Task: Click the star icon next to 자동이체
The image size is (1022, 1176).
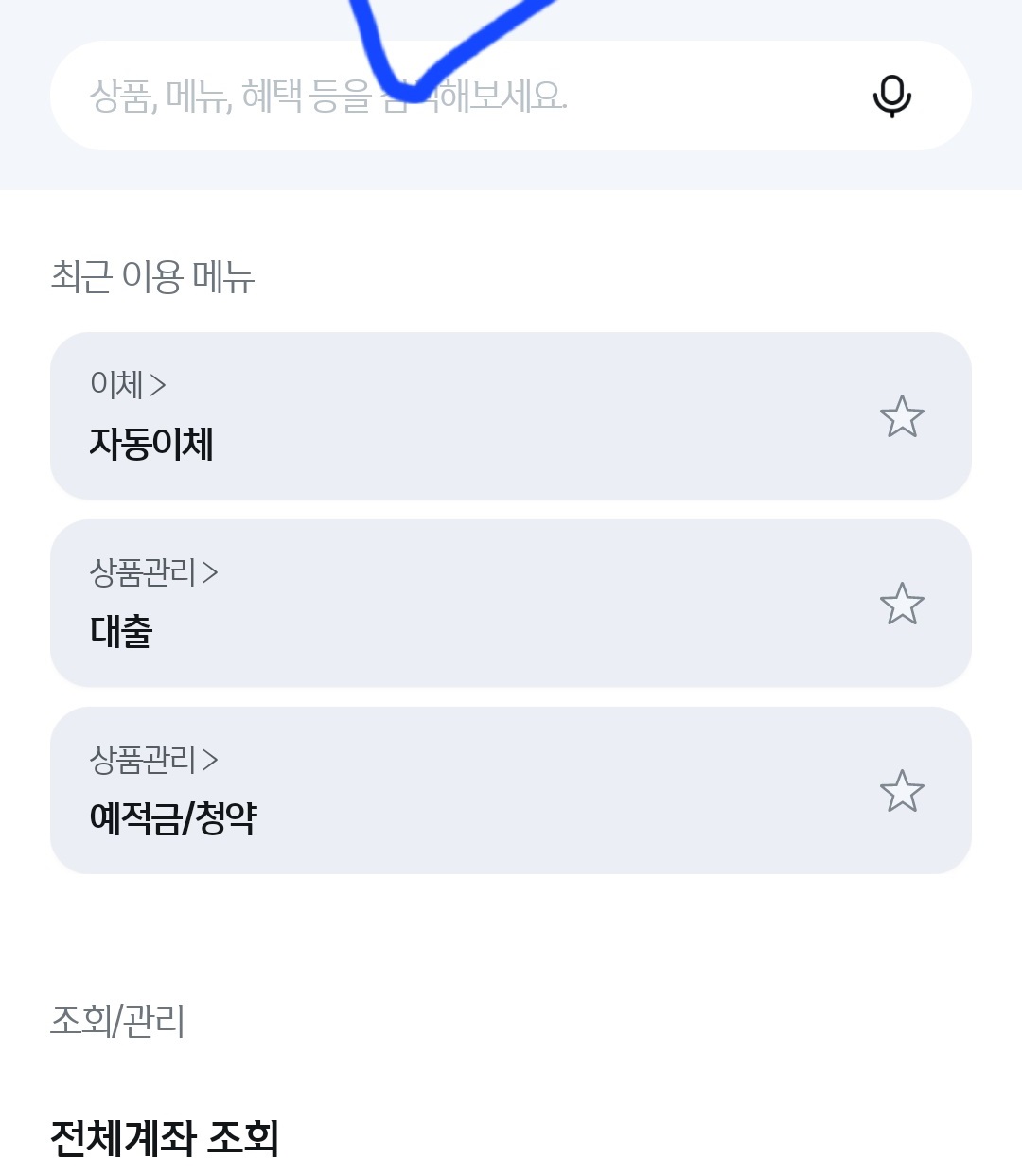Action: [x=903, y=415]
